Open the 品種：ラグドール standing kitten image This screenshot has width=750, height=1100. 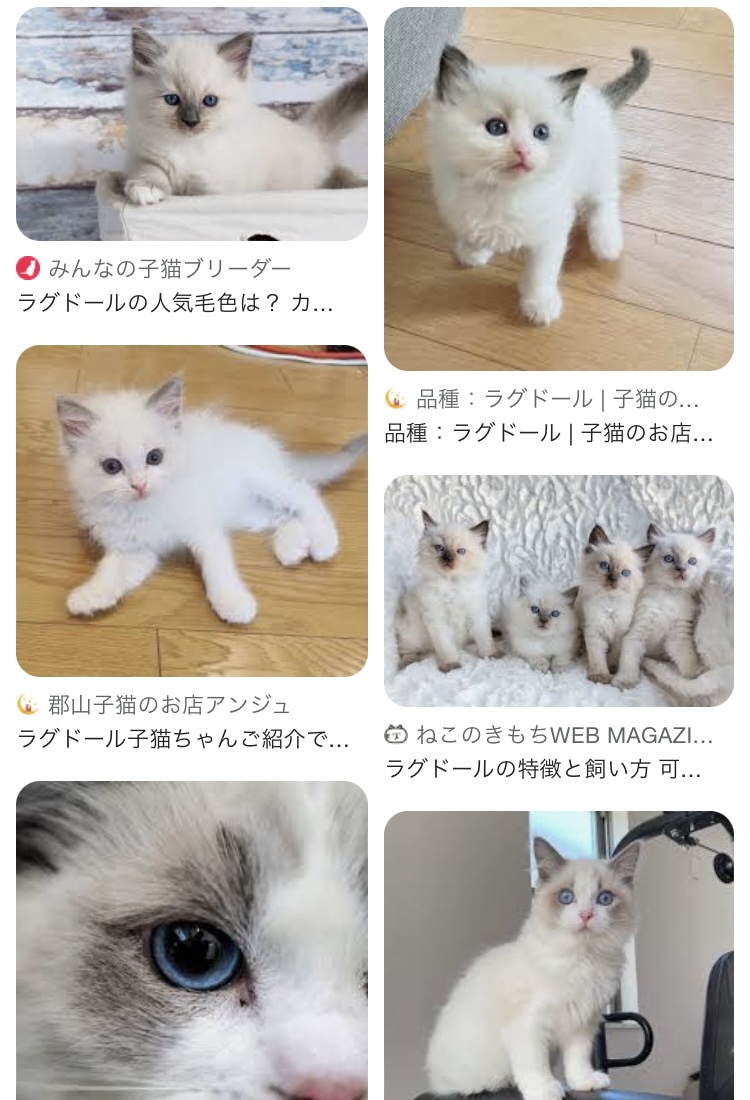pyautogui.click(x=558, y=189)
